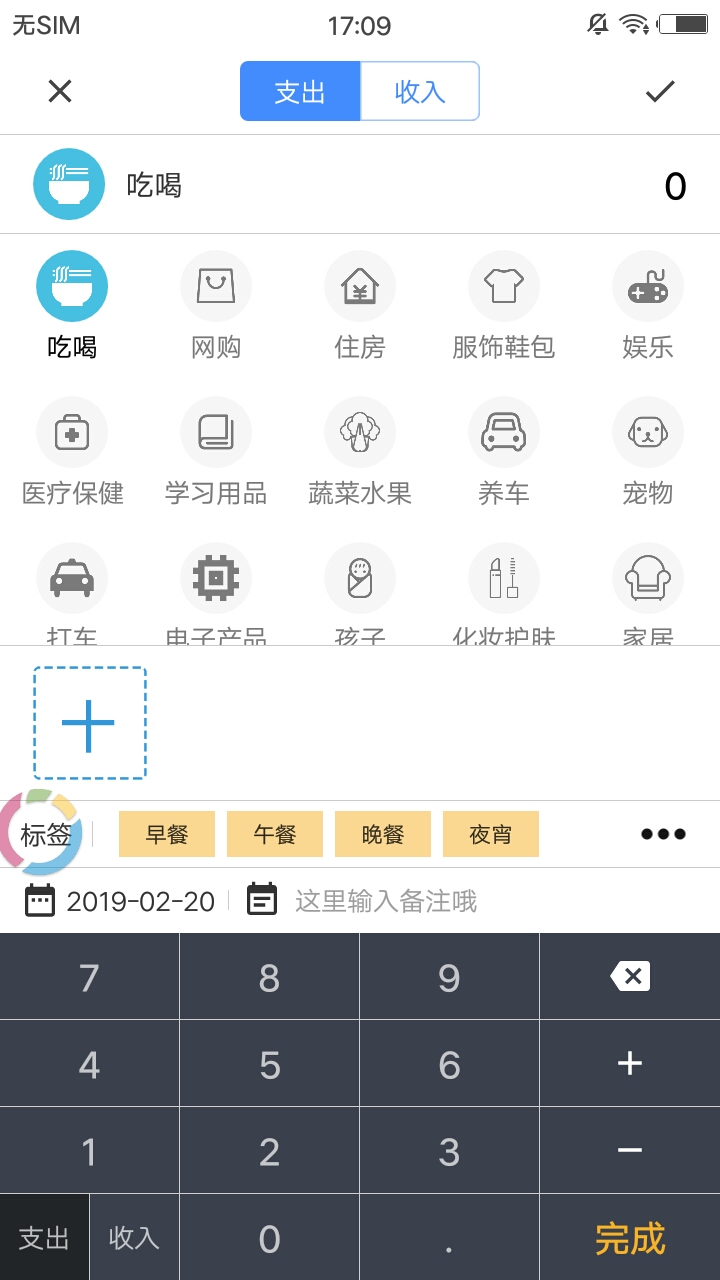Change the date 2019-02-20
The image size is (720, 1280).
(x=140, y=901)
